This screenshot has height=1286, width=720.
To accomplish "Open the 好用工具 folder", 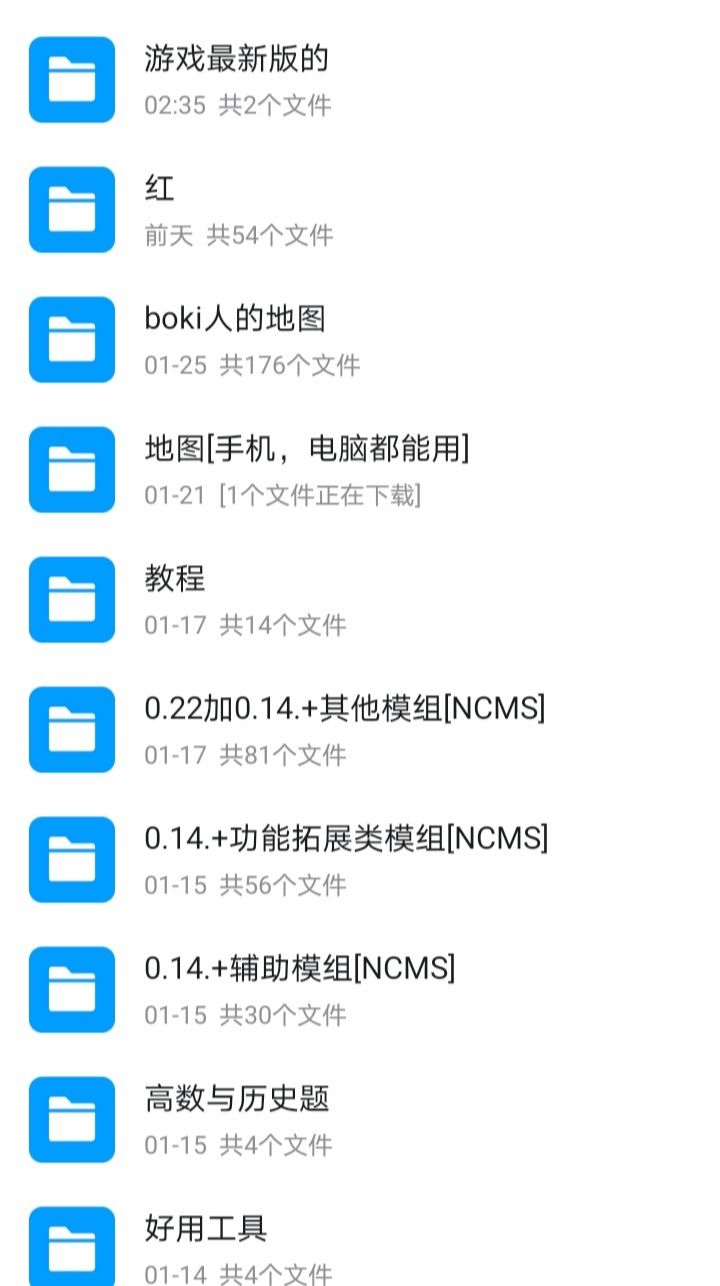I will coord(206,1230).
